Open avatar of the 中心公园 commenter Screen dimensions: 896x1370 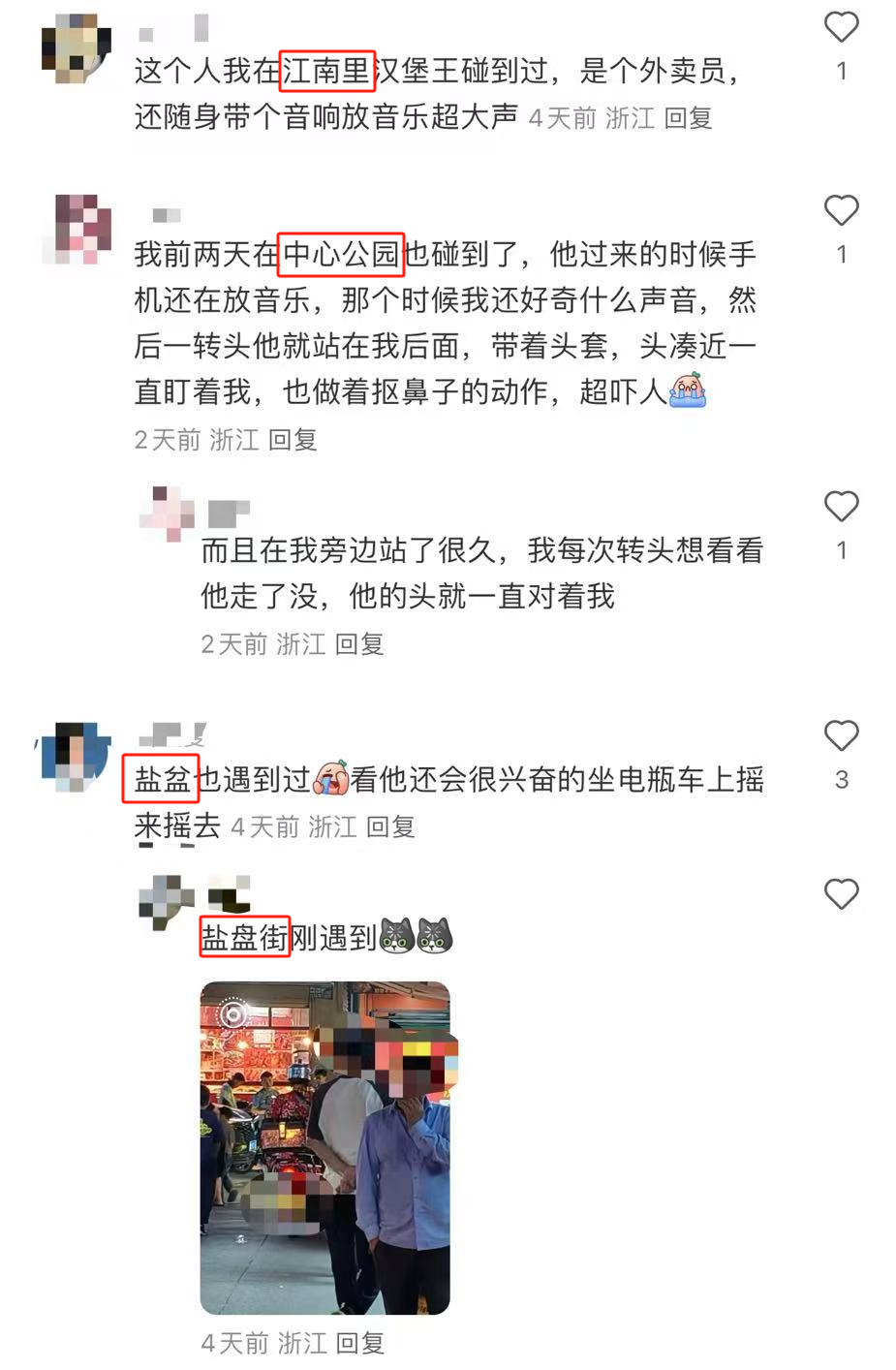pos(77,230)
